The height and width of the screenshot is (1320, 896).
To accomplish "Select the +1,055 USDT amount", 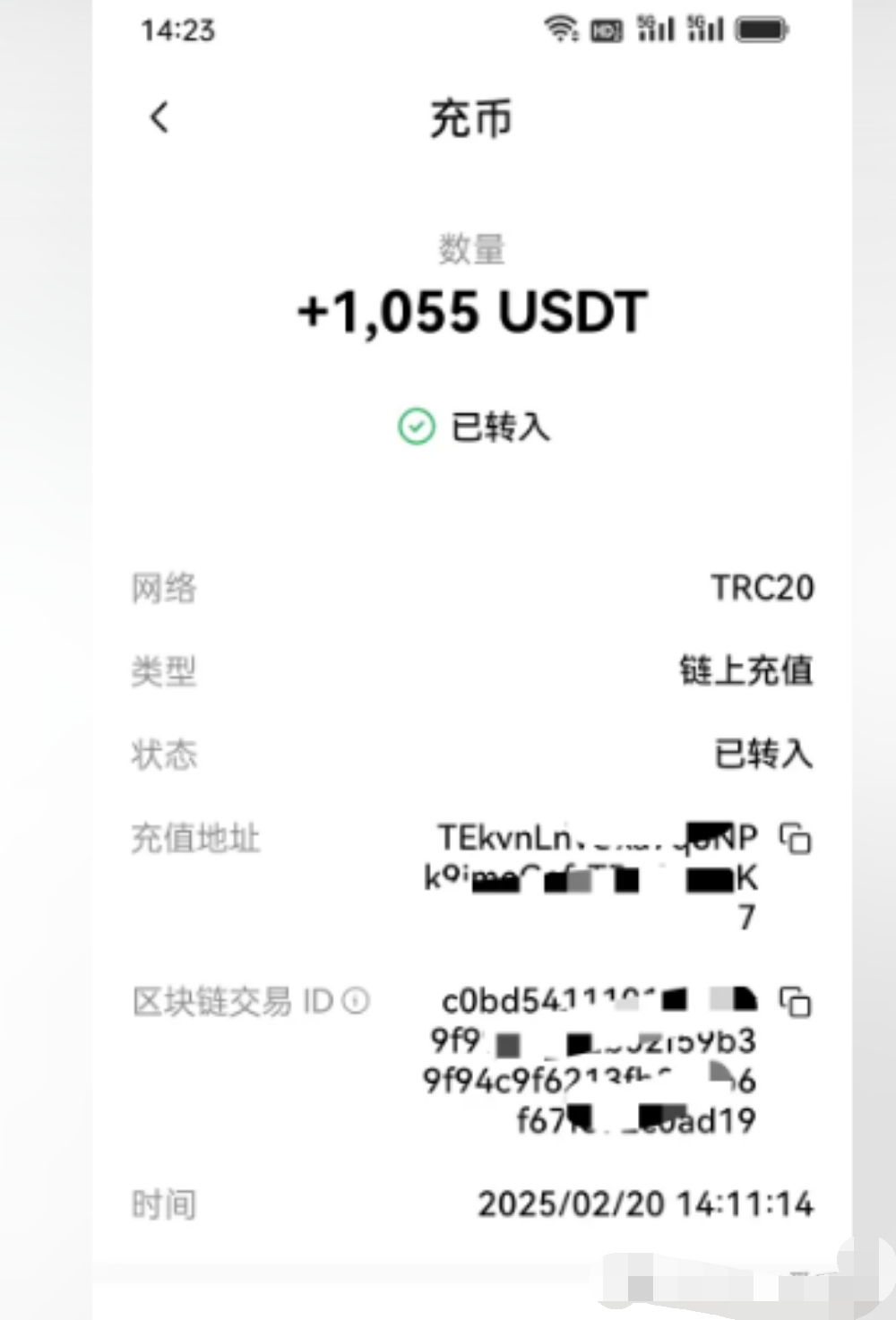I will (470, 312).
